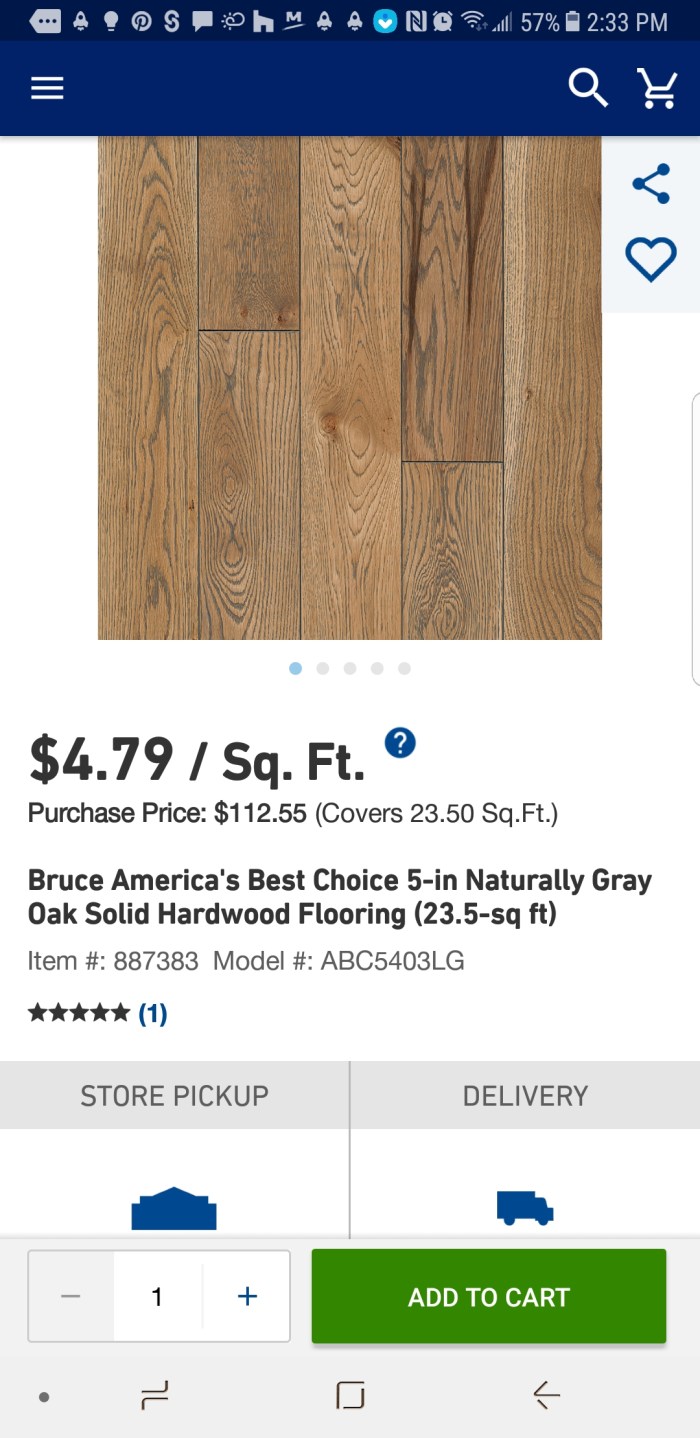Go back using system navigation arrow

[x=546, y=1394]
